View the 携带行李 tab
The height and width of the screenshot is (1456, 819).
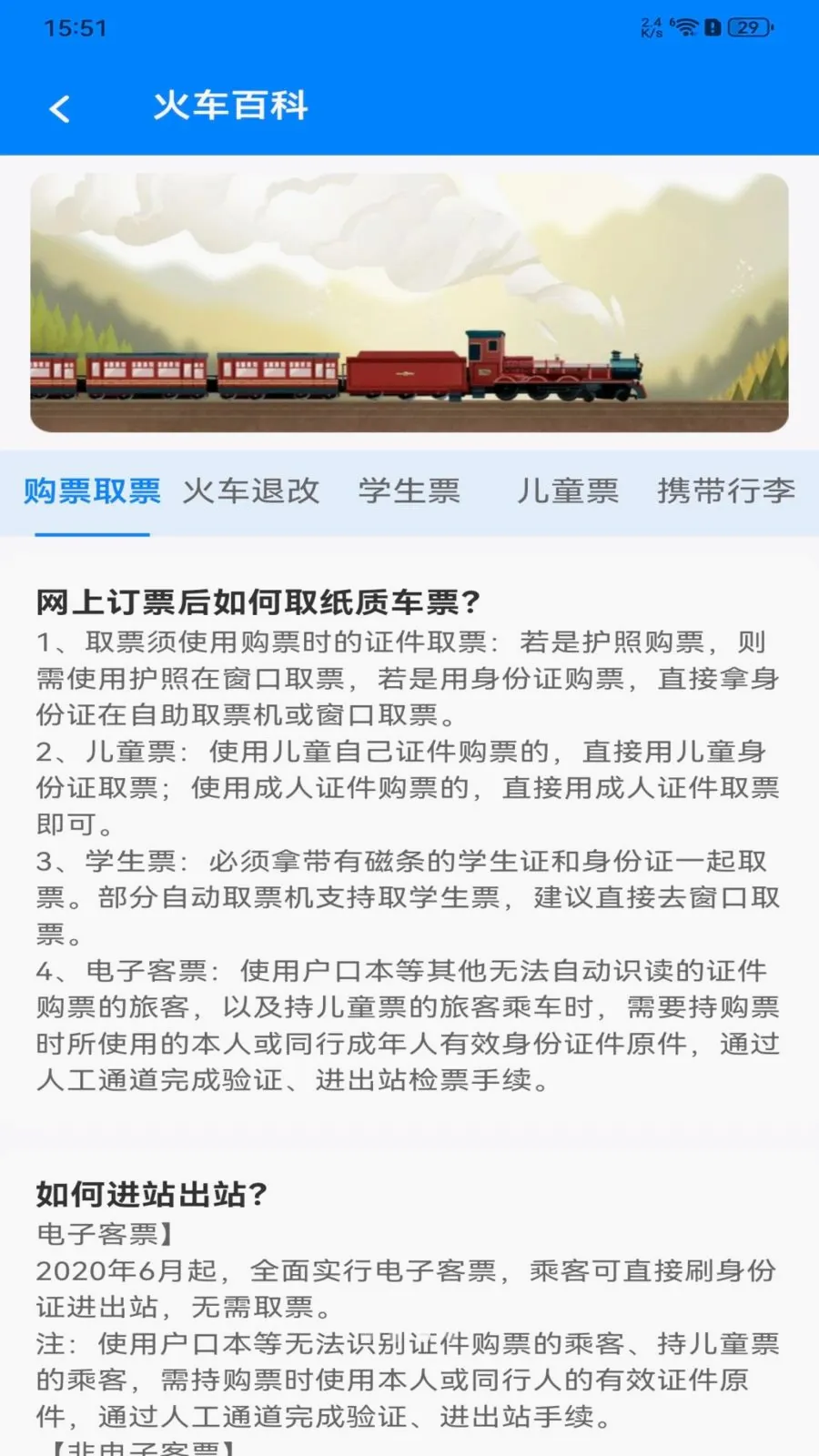(x=726, y=491)
